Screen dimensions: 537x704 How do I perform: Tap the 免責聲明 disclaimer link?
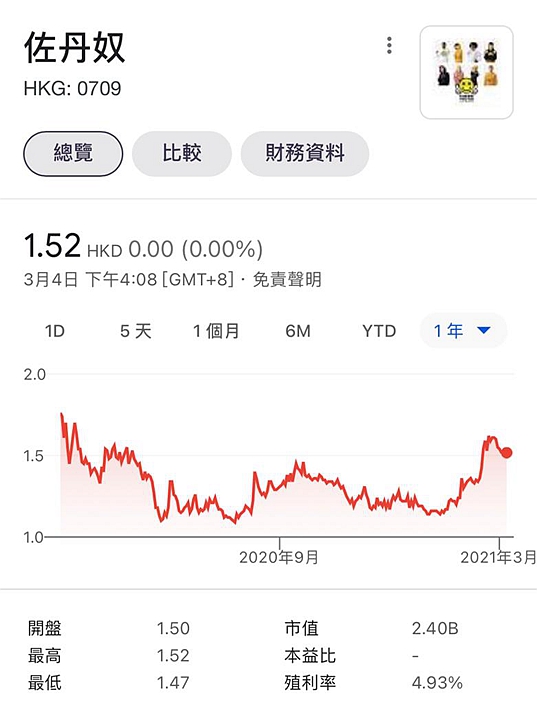(287, 280)
